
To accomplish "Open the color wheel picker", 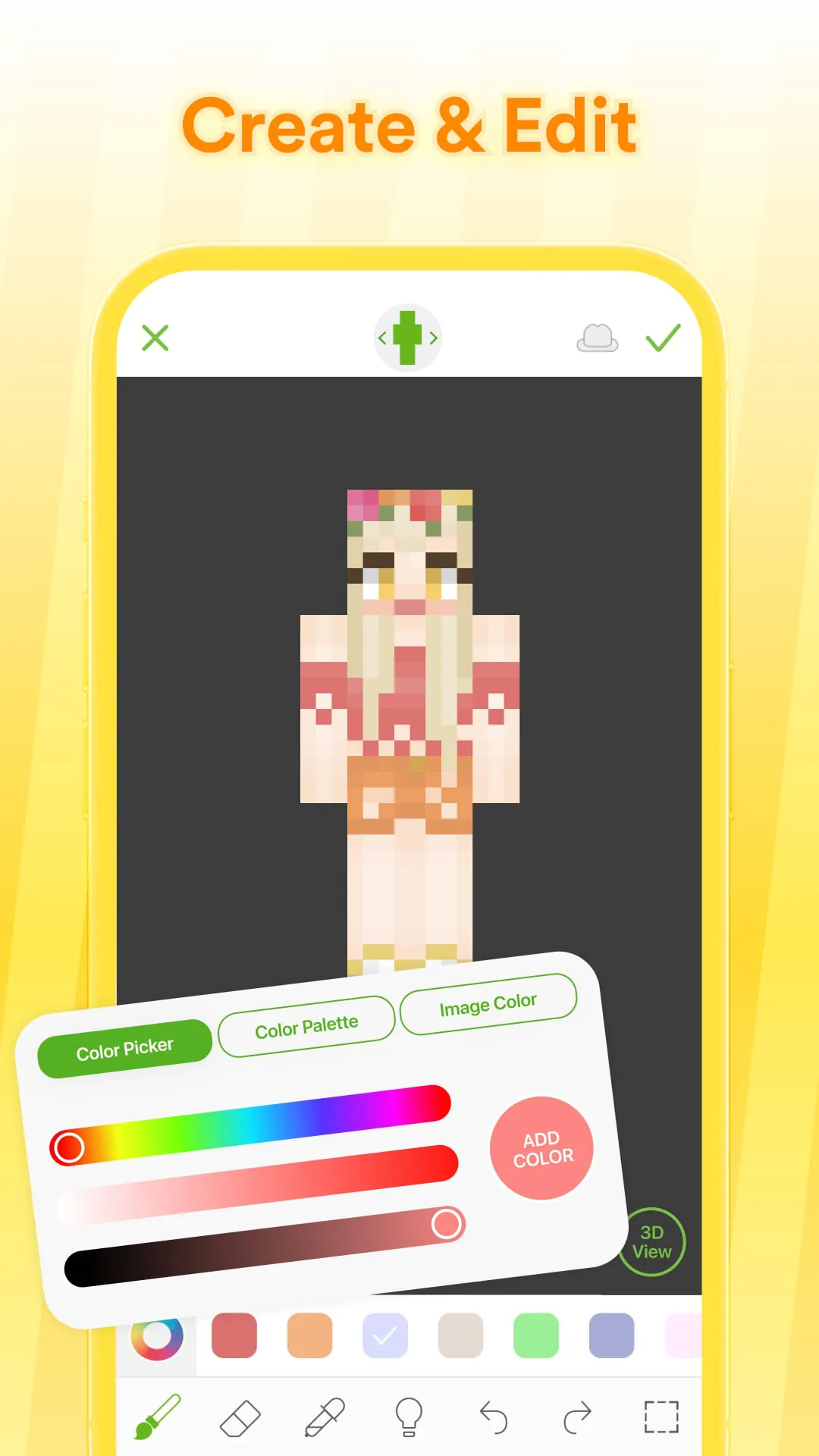I will tap(157, 1336).
